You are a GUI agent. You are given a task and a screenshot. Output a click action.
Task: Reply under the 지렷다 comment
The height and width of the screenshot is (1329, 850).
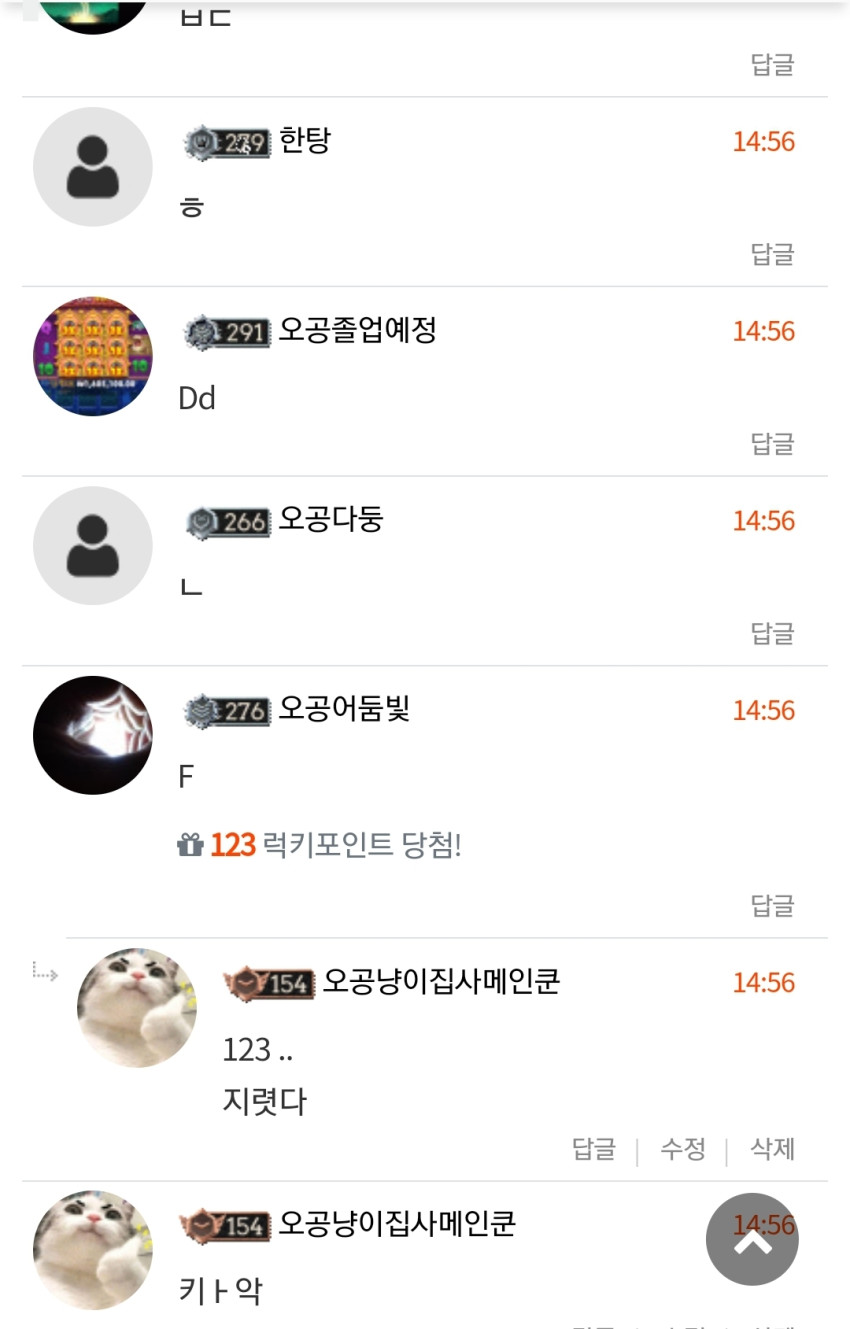click(594, 1149)
